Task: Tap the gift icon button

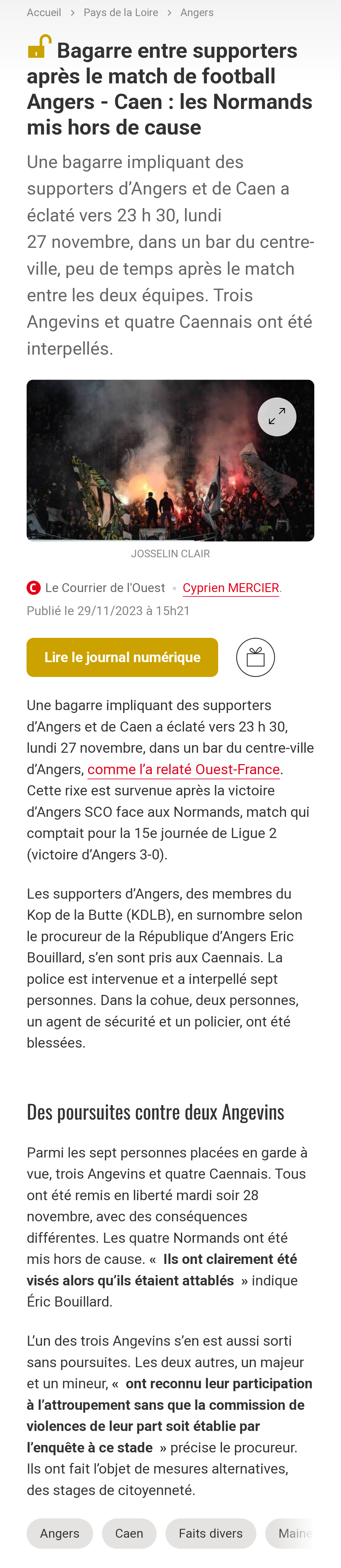Action: [x=256, y=657]
